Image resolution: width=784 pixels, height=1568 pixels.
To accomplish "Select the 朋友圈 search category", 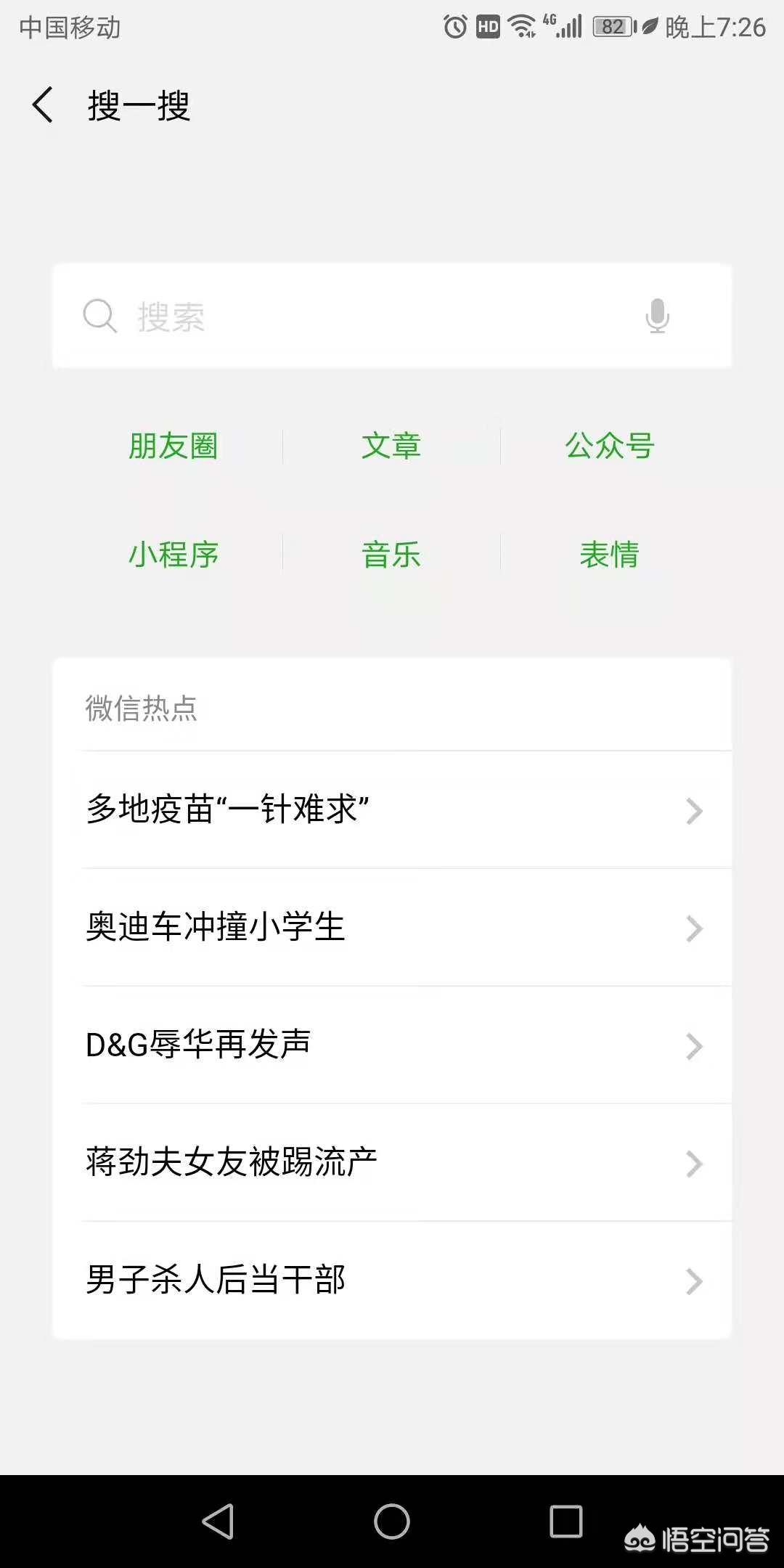I will [x=173, y=446].
